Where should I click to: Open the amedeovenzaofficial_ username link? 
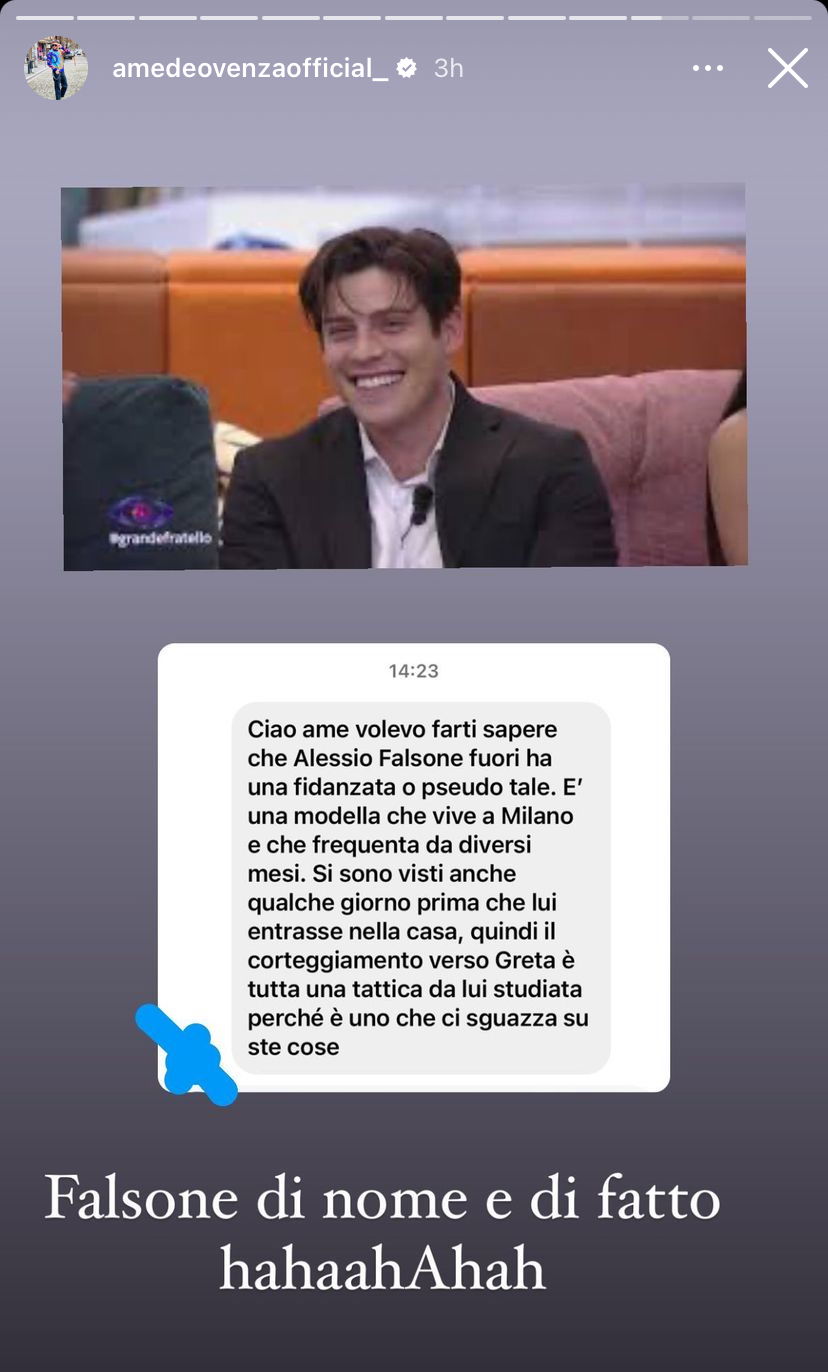click(250, 68)
